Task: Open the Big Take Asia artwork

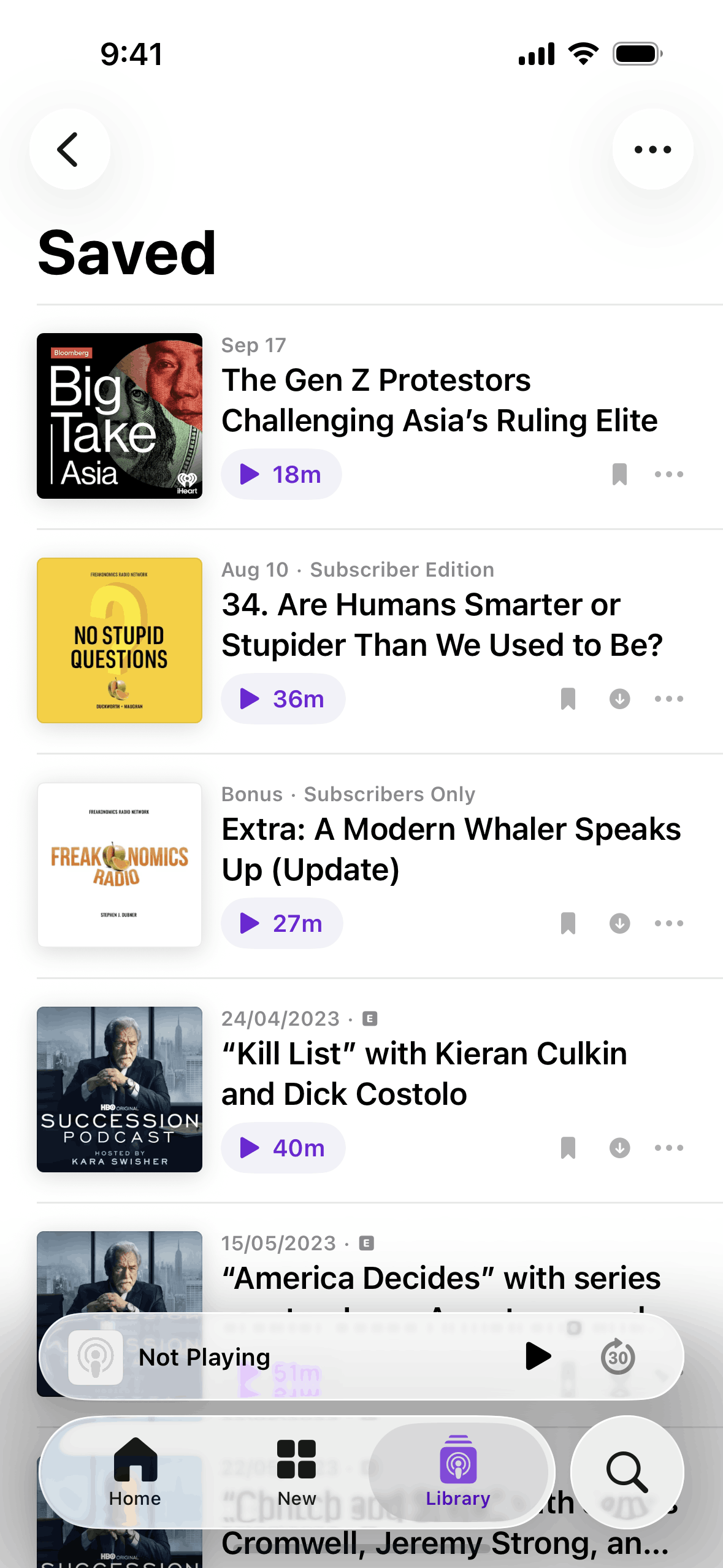Action: click(120, 416)
